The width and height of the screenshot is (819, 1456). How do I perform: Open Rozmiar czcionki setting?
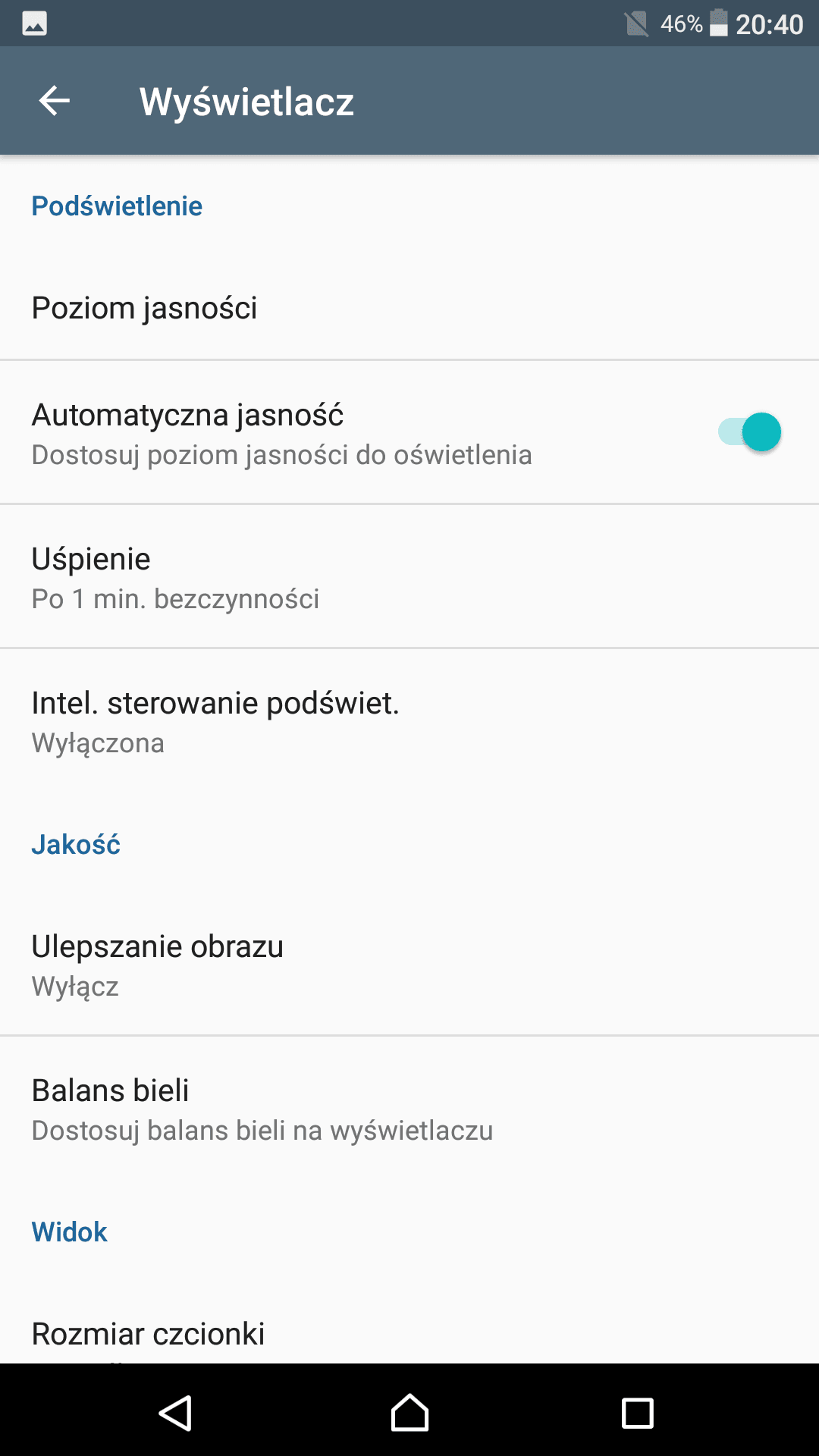click(x=409, y=1335)
